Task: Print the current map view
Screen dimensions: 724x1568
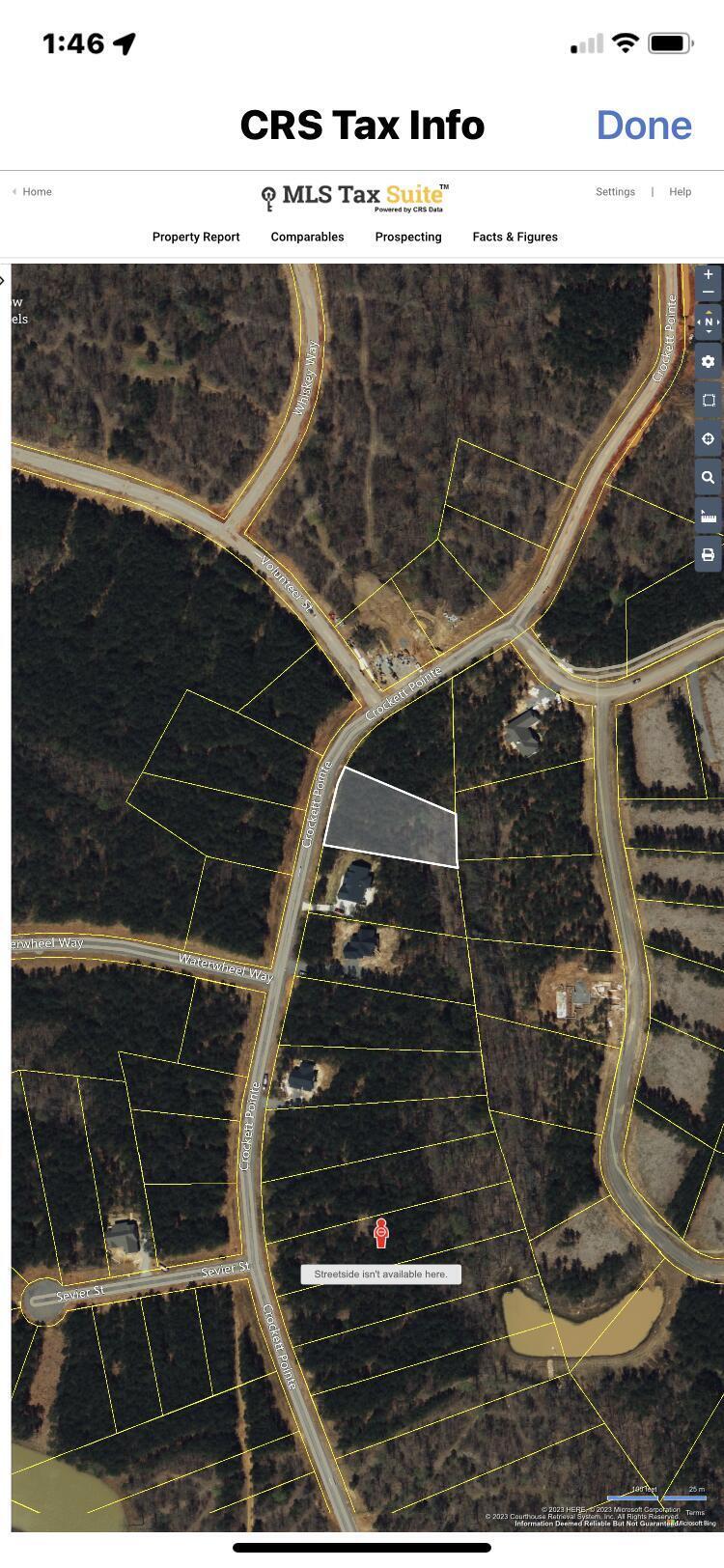Action: point(708,553)
